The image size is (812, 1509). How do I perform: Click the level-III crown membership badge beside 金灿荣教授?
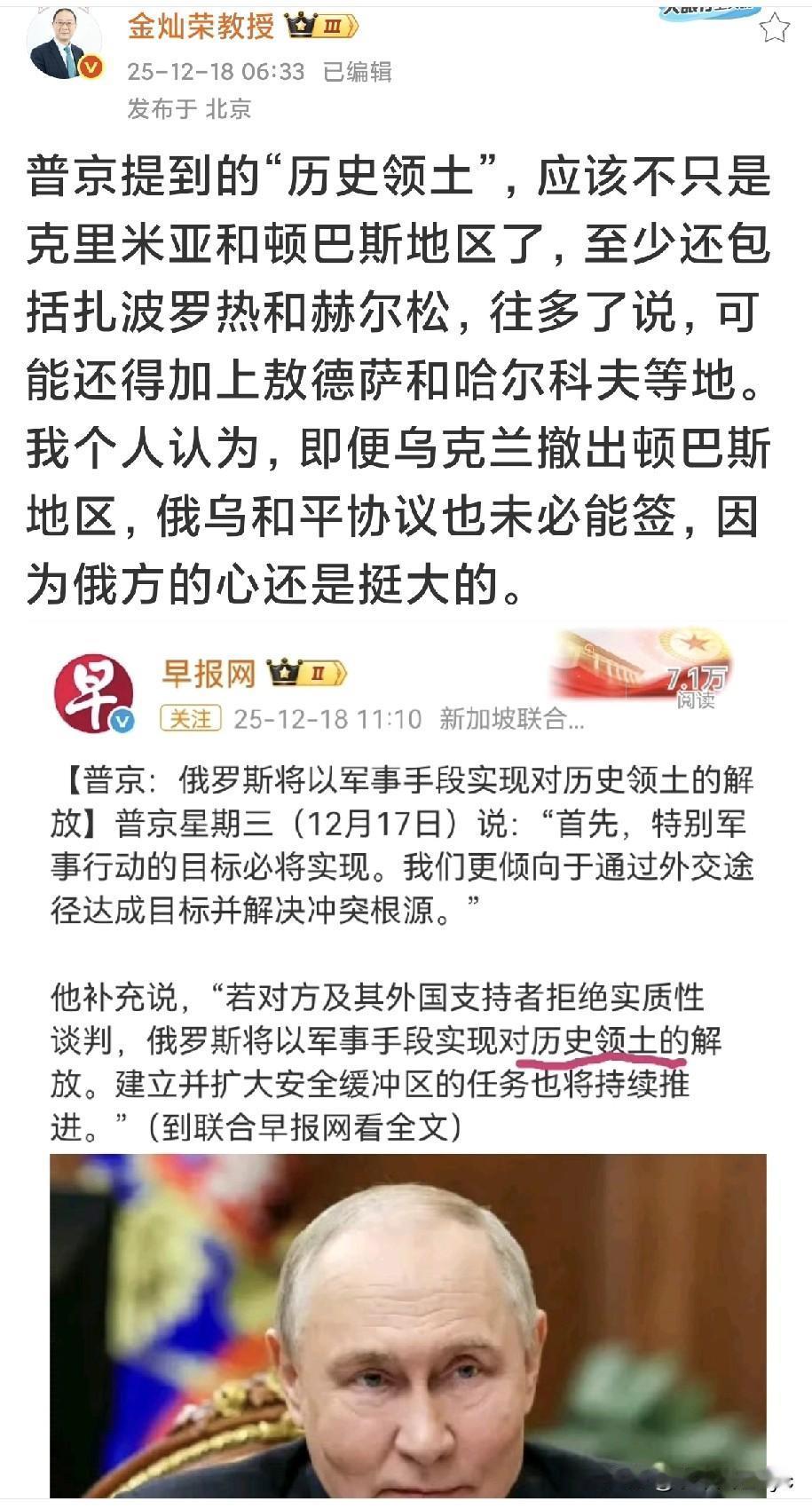315,27
